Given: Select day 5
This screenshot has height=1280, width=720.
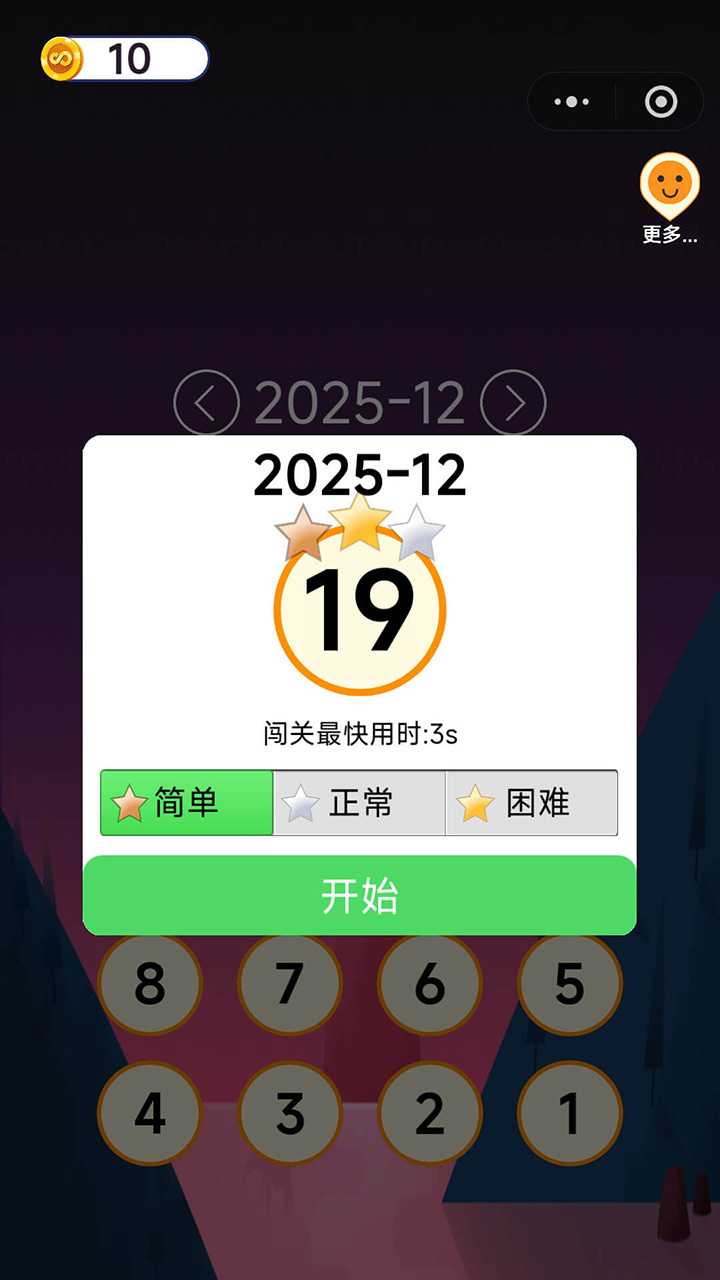Looking at the screenshot, I should [x=570, y=985].
